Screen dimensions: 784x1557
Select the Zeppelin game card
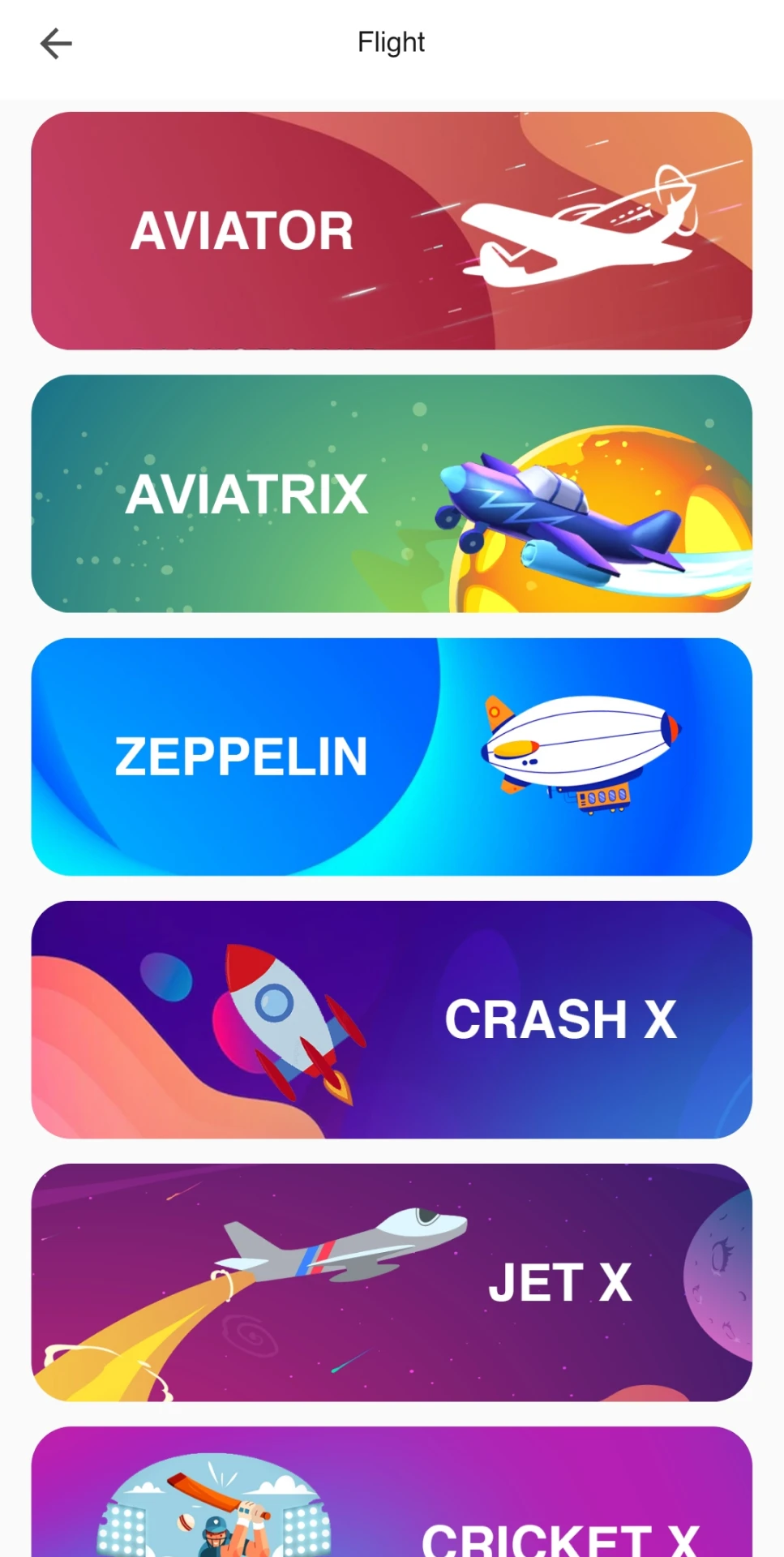[x=392, y=757]
